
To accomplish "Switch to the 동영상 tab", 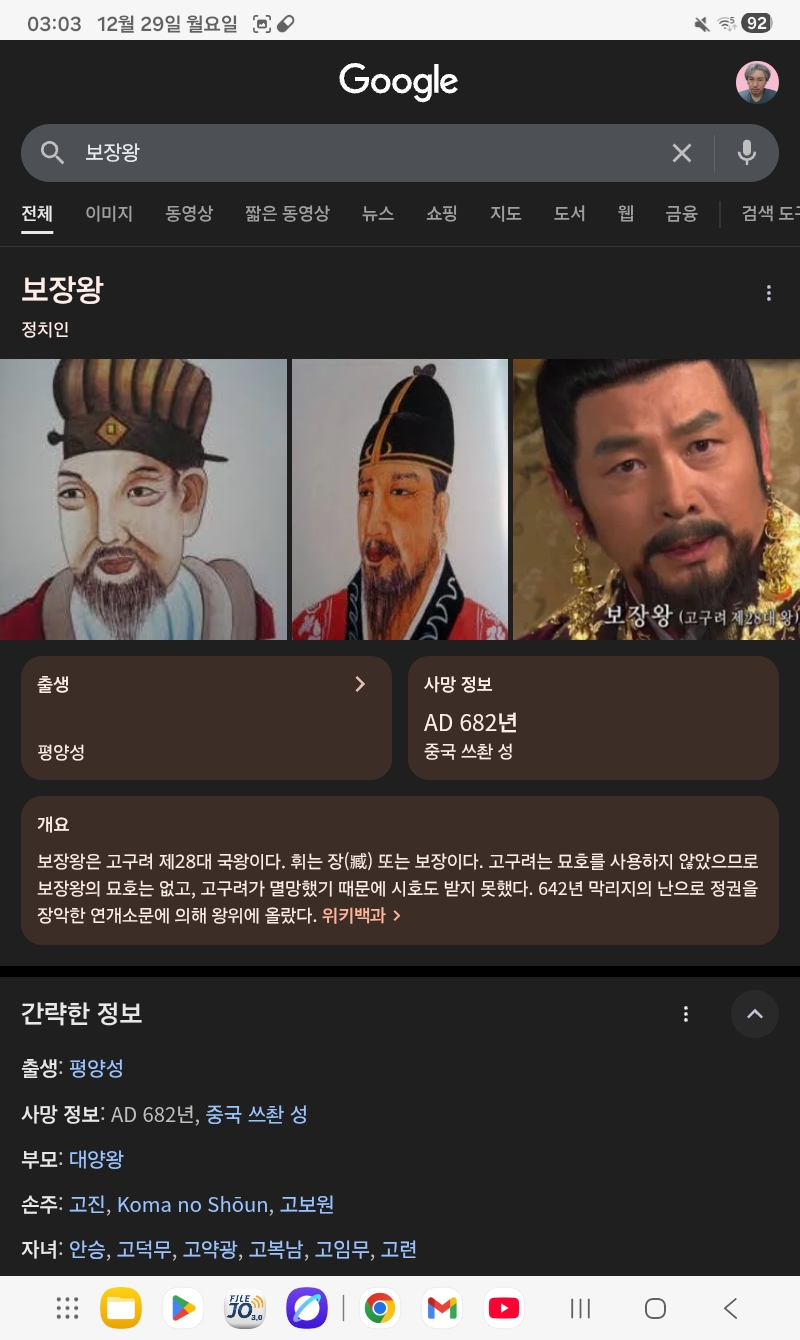I will (x=189, y=213).
